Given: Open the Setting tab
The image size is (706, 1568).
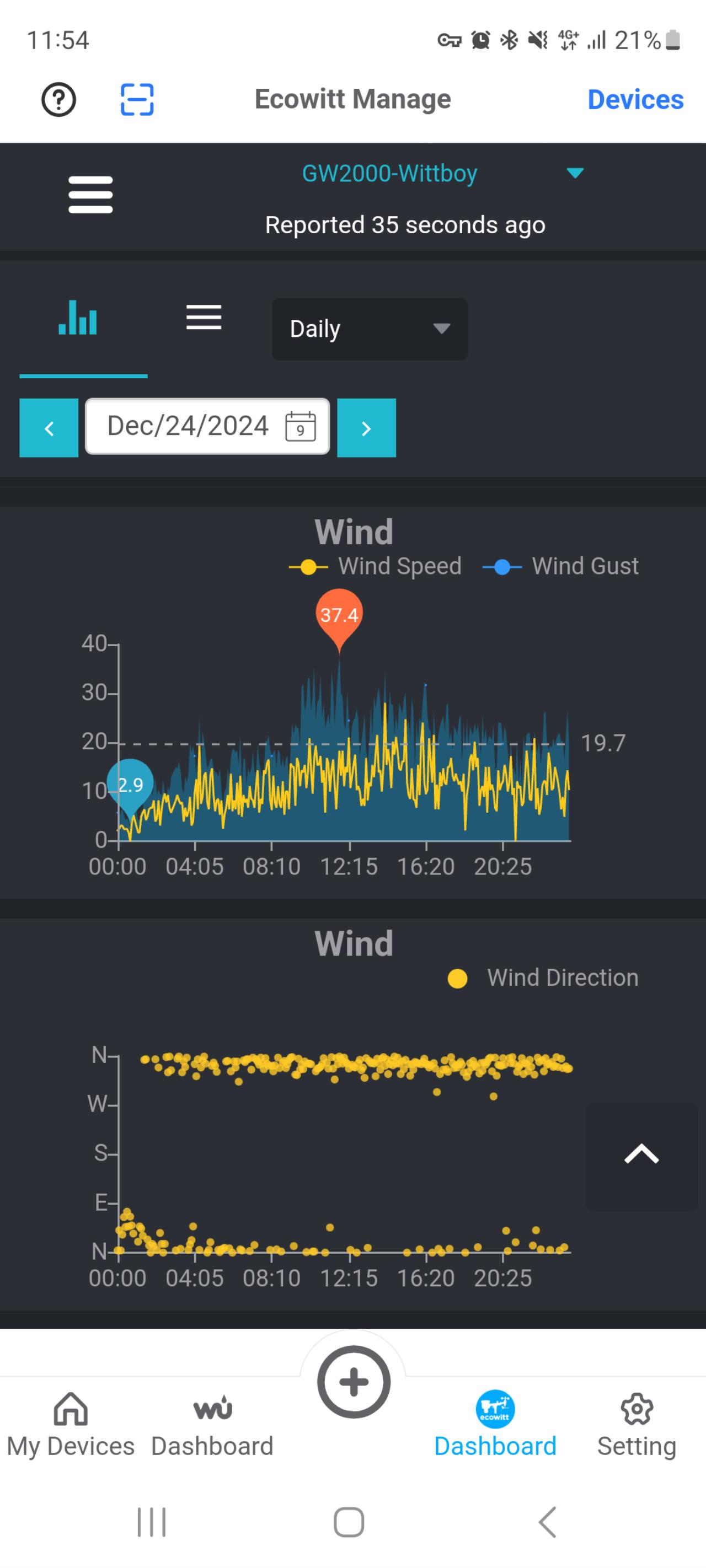Looking at the screenshot, I should [637, 1426].
